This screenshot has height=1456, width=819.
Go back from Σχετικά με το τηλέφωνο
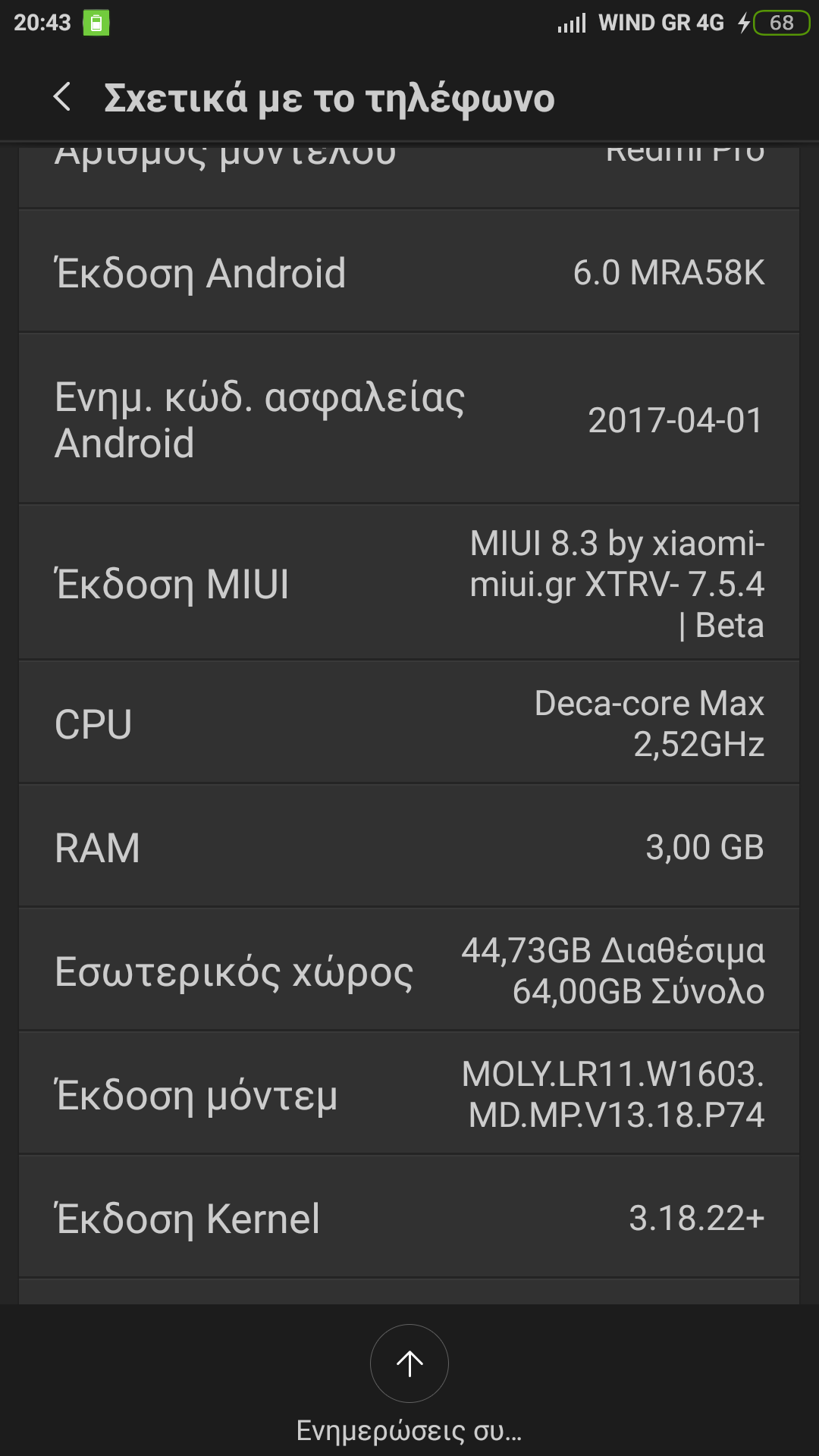62,97
